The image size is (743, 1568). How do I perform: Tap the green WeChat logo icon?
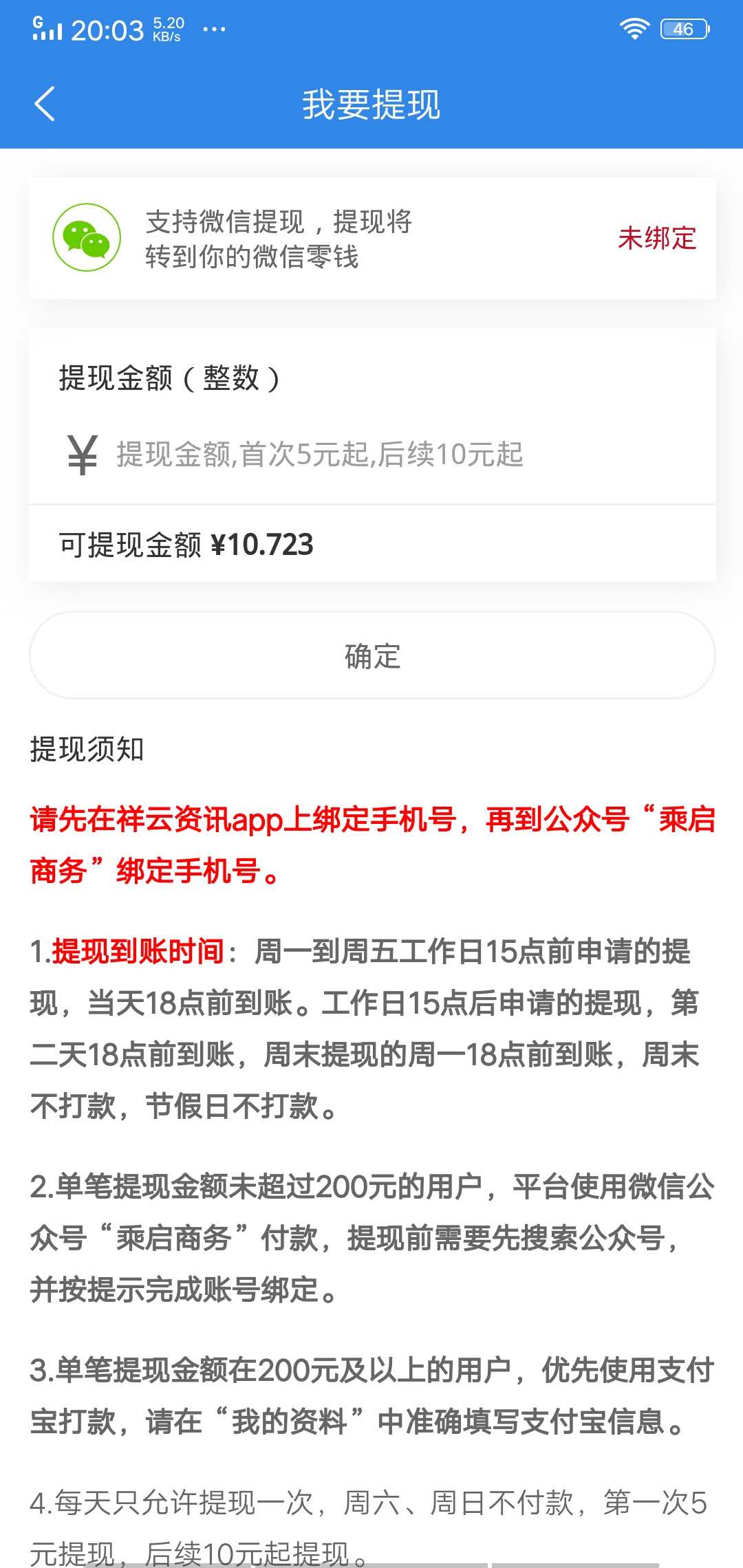pos(87,238)
